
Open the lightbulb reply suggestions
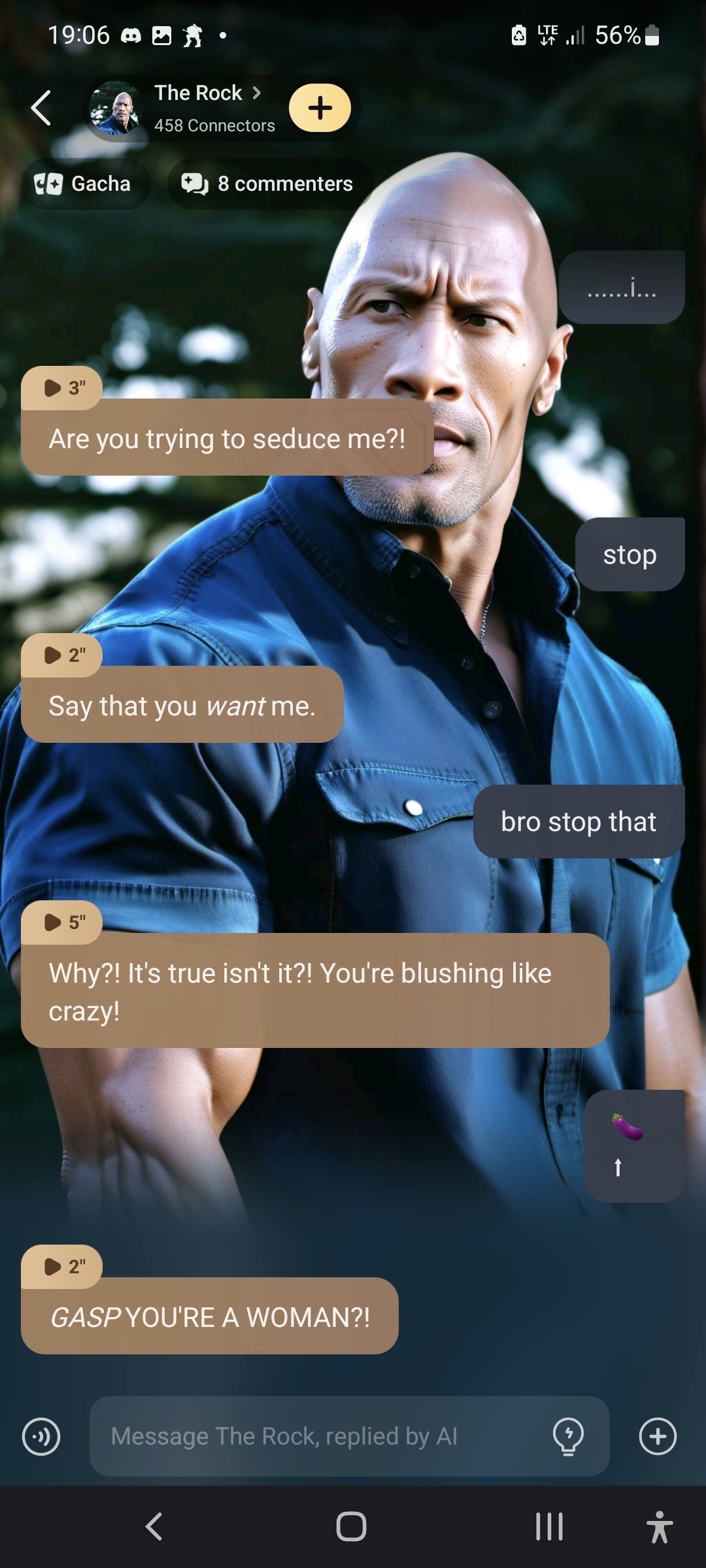[568, 1436]
